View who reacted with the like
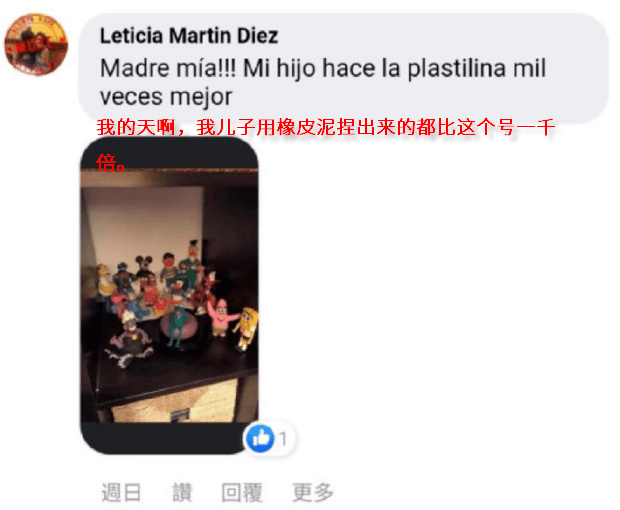Image resolution: width=620 pixels, height=510 pixels. (x=269, y=438)
